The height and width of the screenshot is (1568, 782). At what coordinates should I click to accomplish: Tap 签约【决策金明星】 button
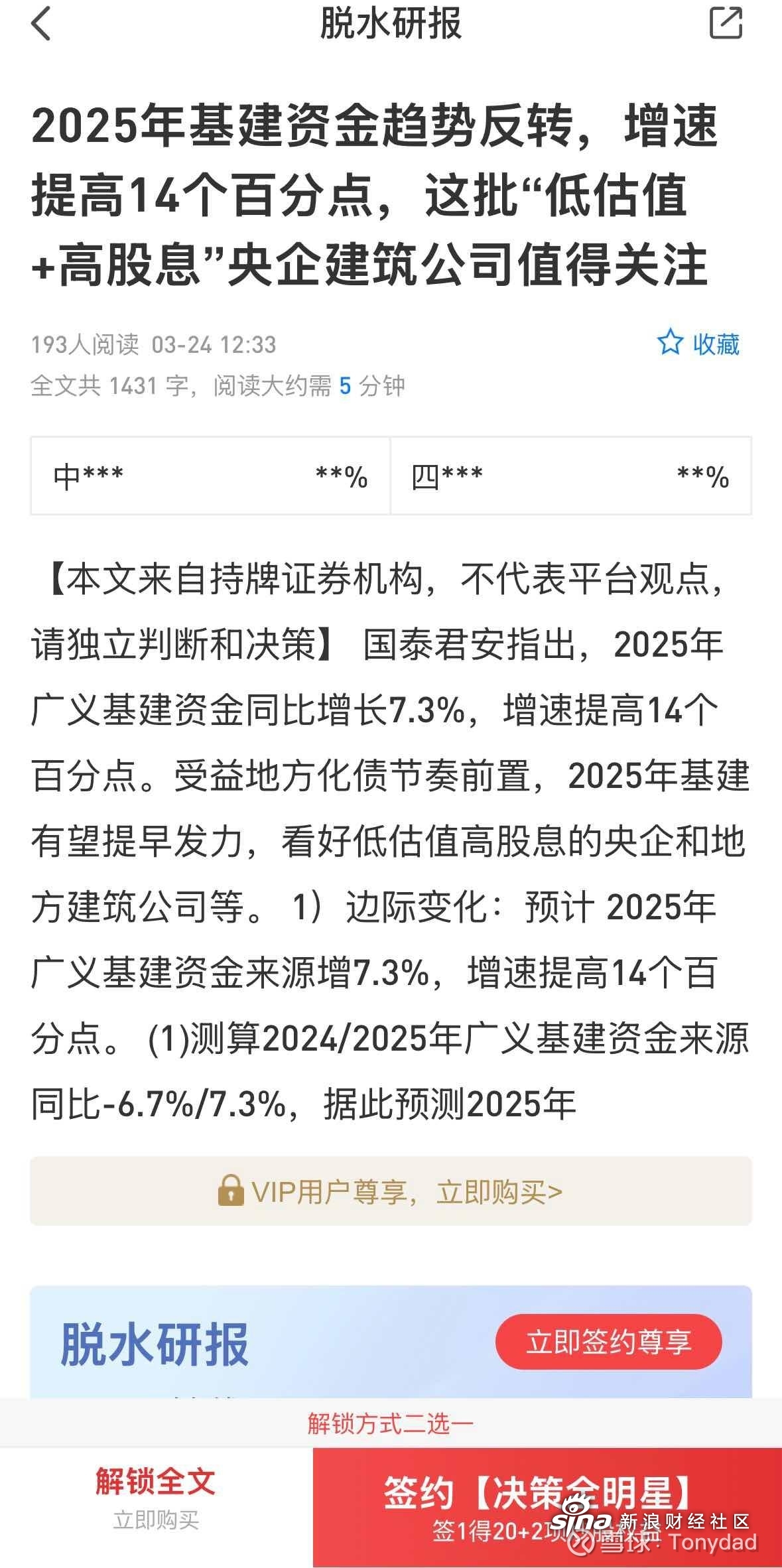pyautogui.click(x=547, y=1508)
